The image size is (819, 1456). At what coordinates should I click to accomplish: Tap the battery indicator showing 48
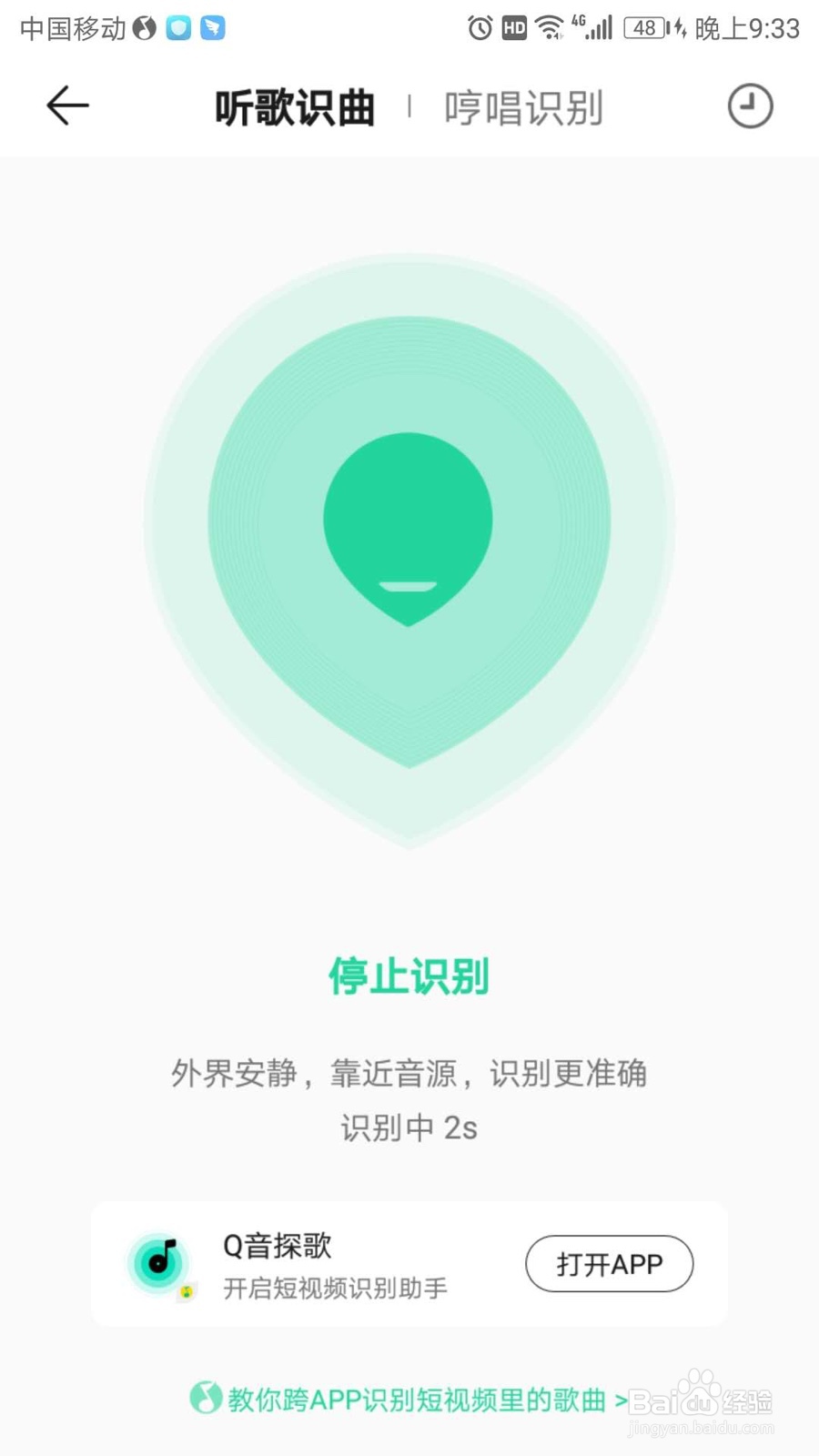point(645,27)
